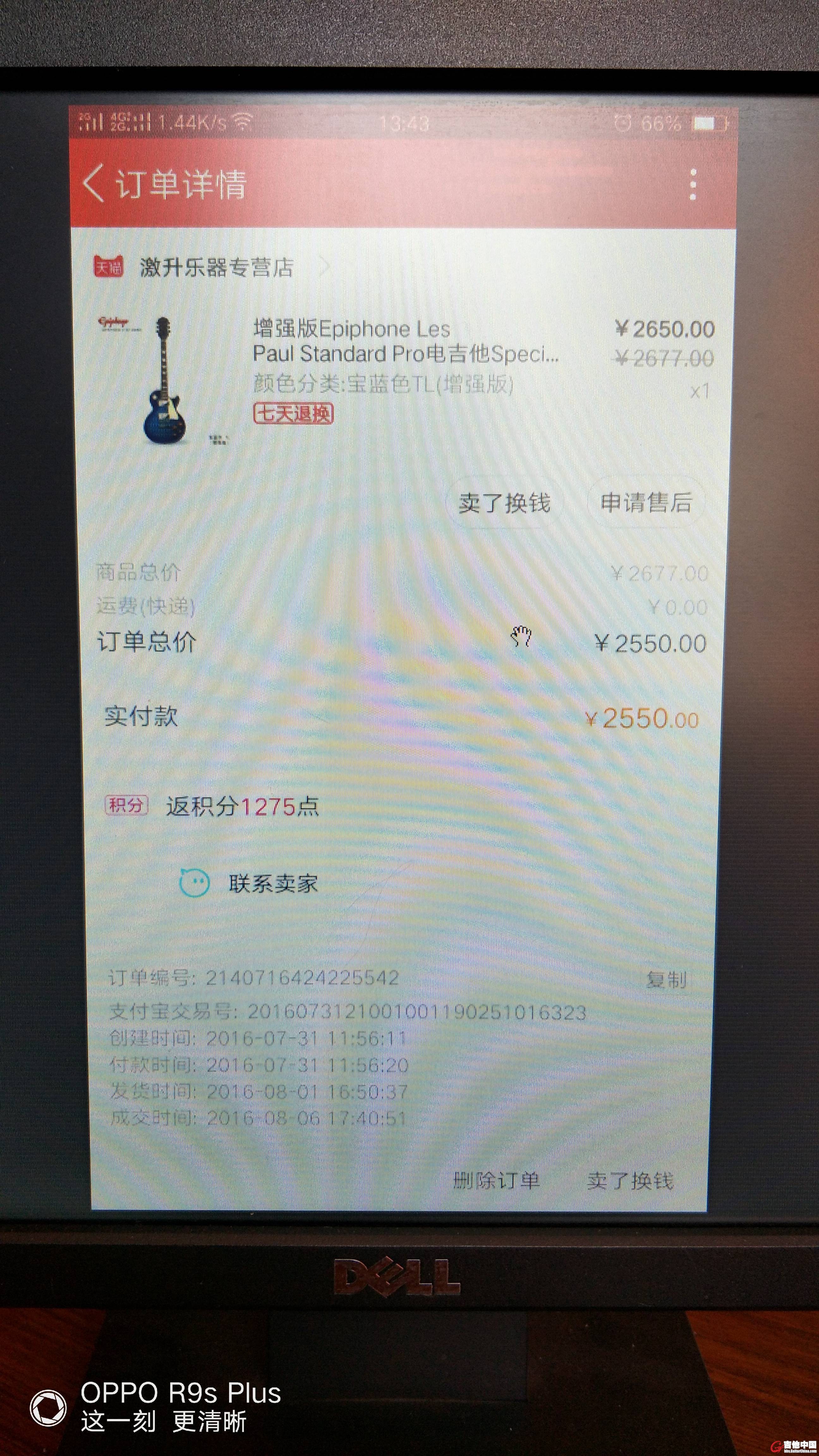Open the three-dot overflow menu
This screenshot has height=1456, width=819.
tap(693, 184)
